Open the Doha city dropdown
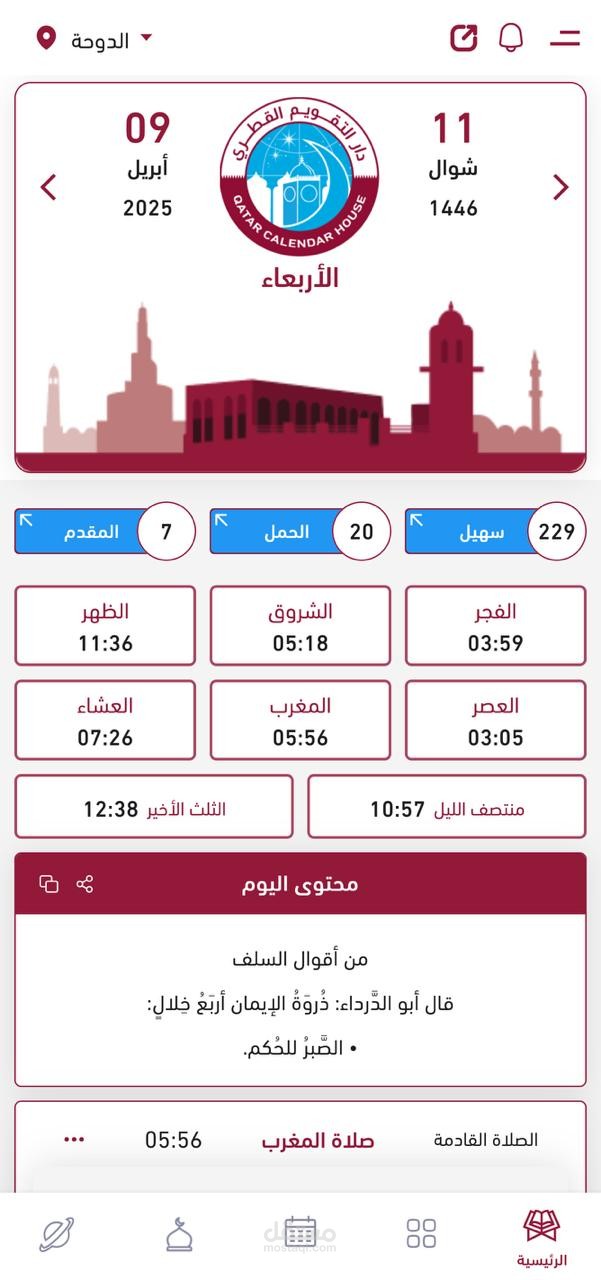This screenshot has height=1280, width=601. click(95, 39)
